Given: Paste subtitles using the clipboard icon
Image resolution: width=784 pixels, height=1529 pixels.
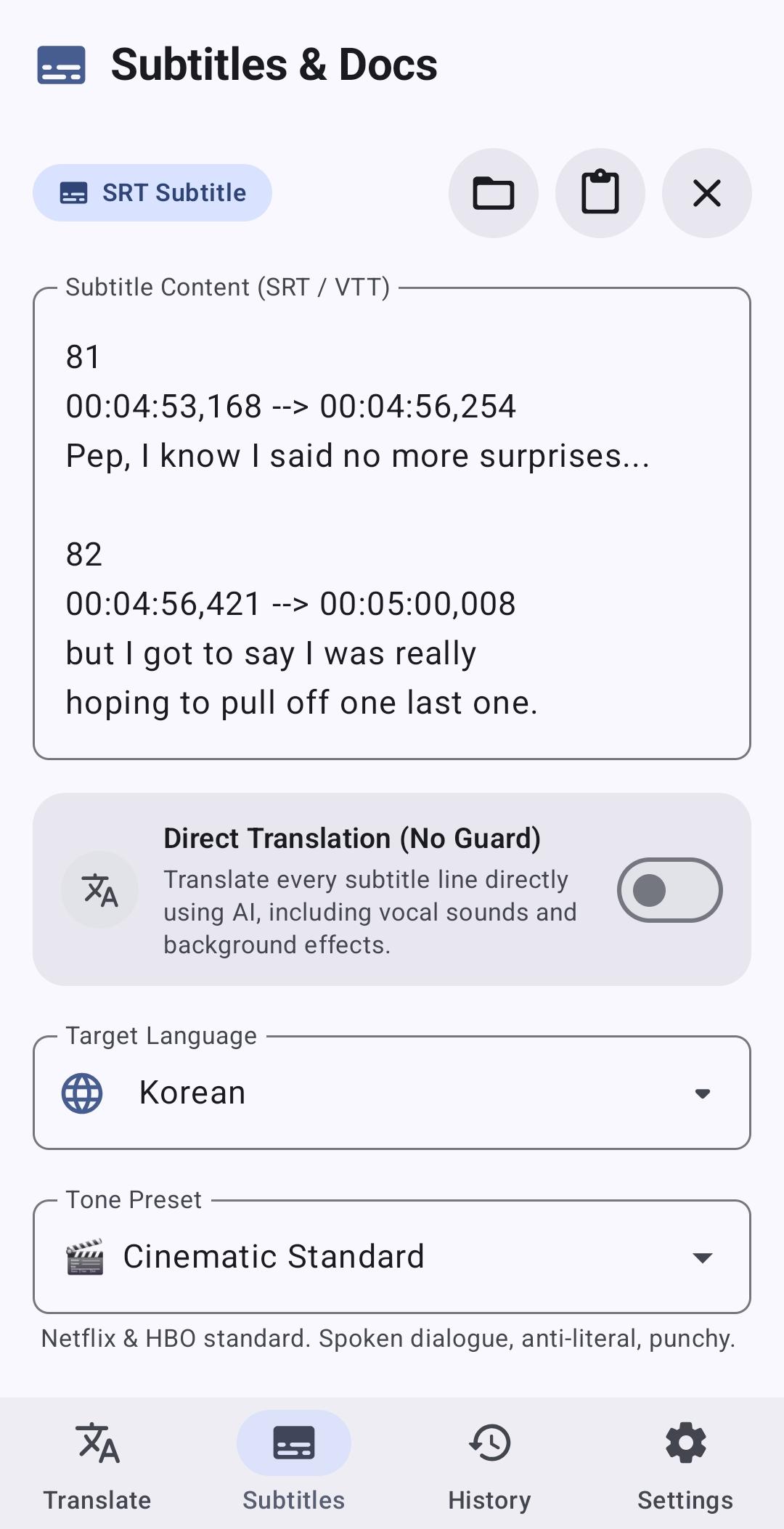Looking at the screenshot, I should pos(600,193).
